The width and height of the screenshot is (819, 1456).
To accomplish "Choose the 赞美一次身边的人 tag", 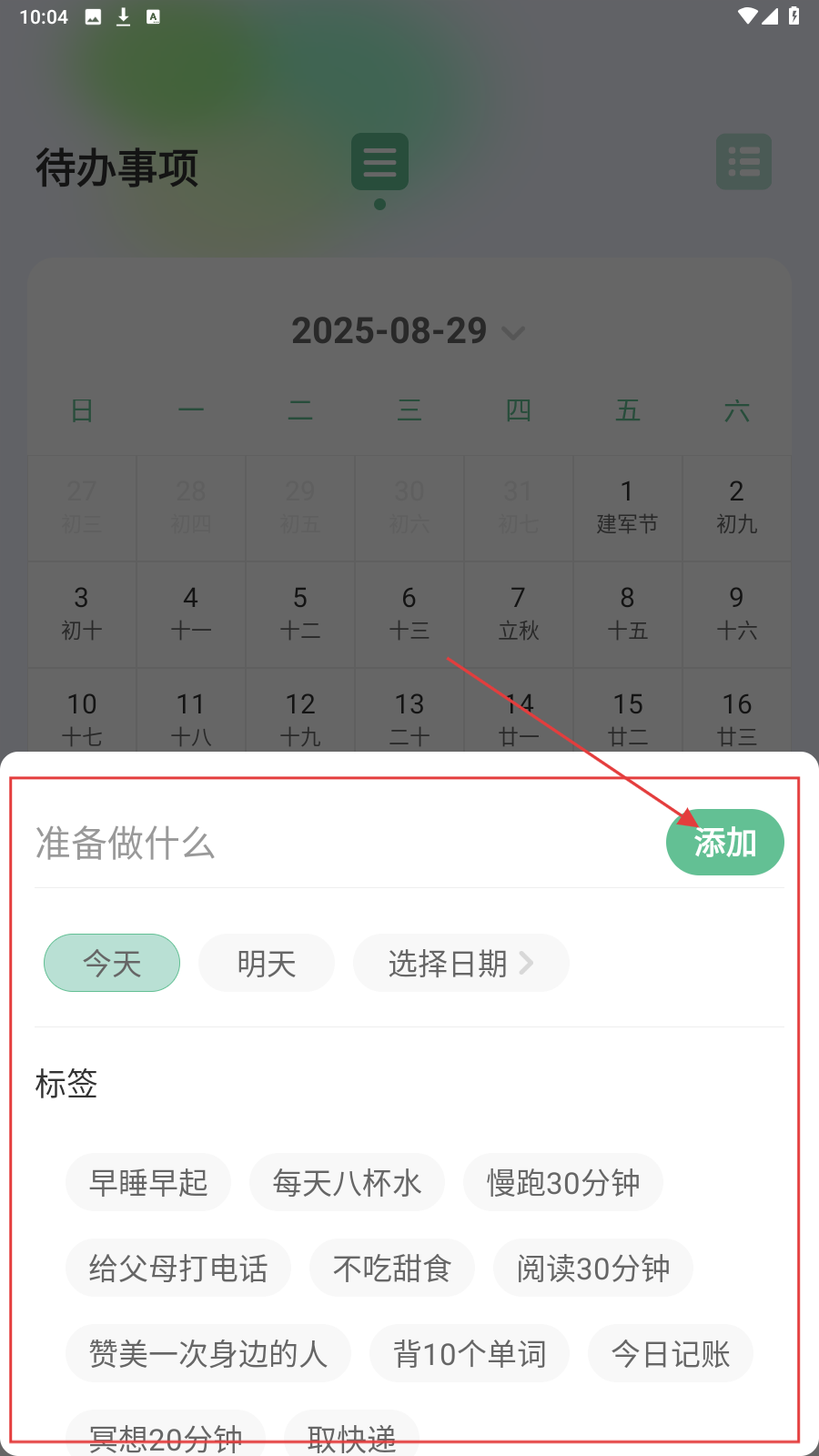I will (208, 1353).
